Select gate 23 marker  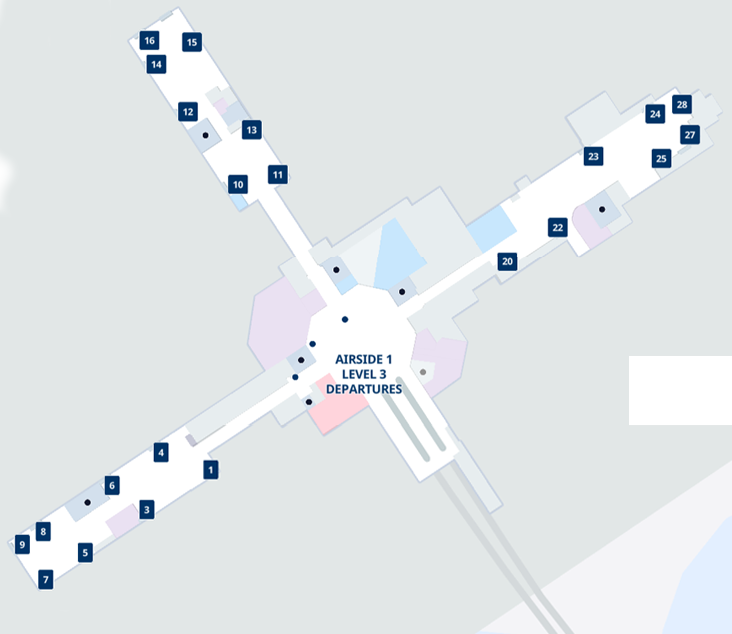coord(593,157)
